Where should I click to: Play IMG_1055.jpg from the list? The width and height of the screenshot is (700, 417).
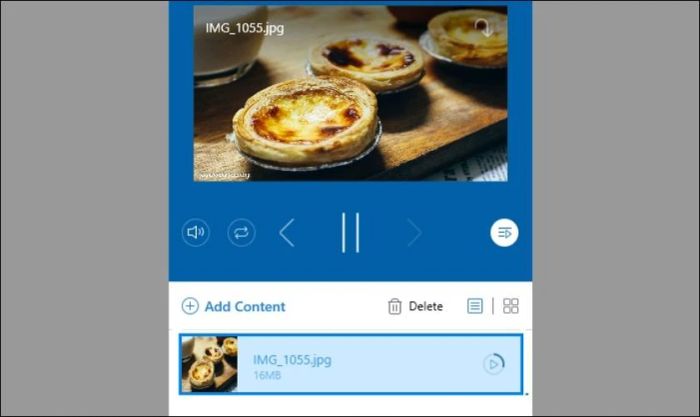(x=493, y=364)
